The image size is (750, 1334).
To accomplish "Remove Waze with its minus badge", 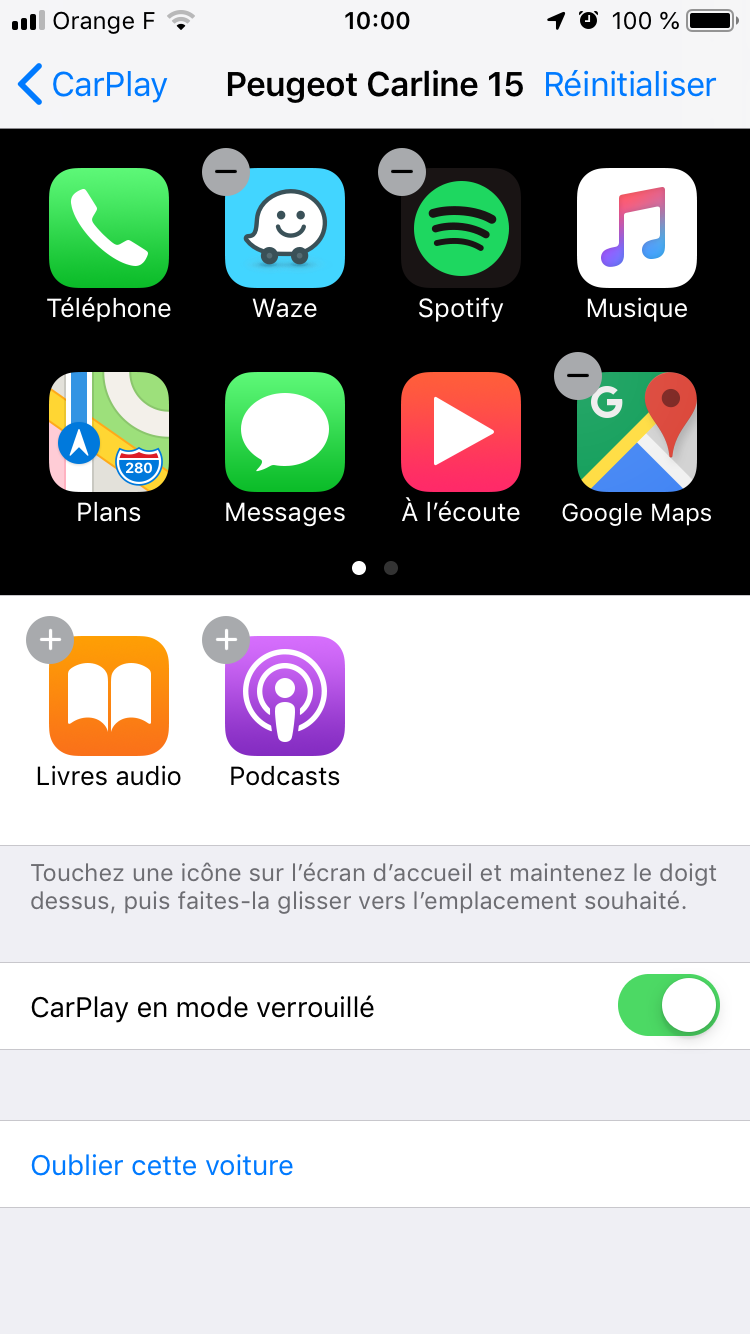I will (226, 172).
